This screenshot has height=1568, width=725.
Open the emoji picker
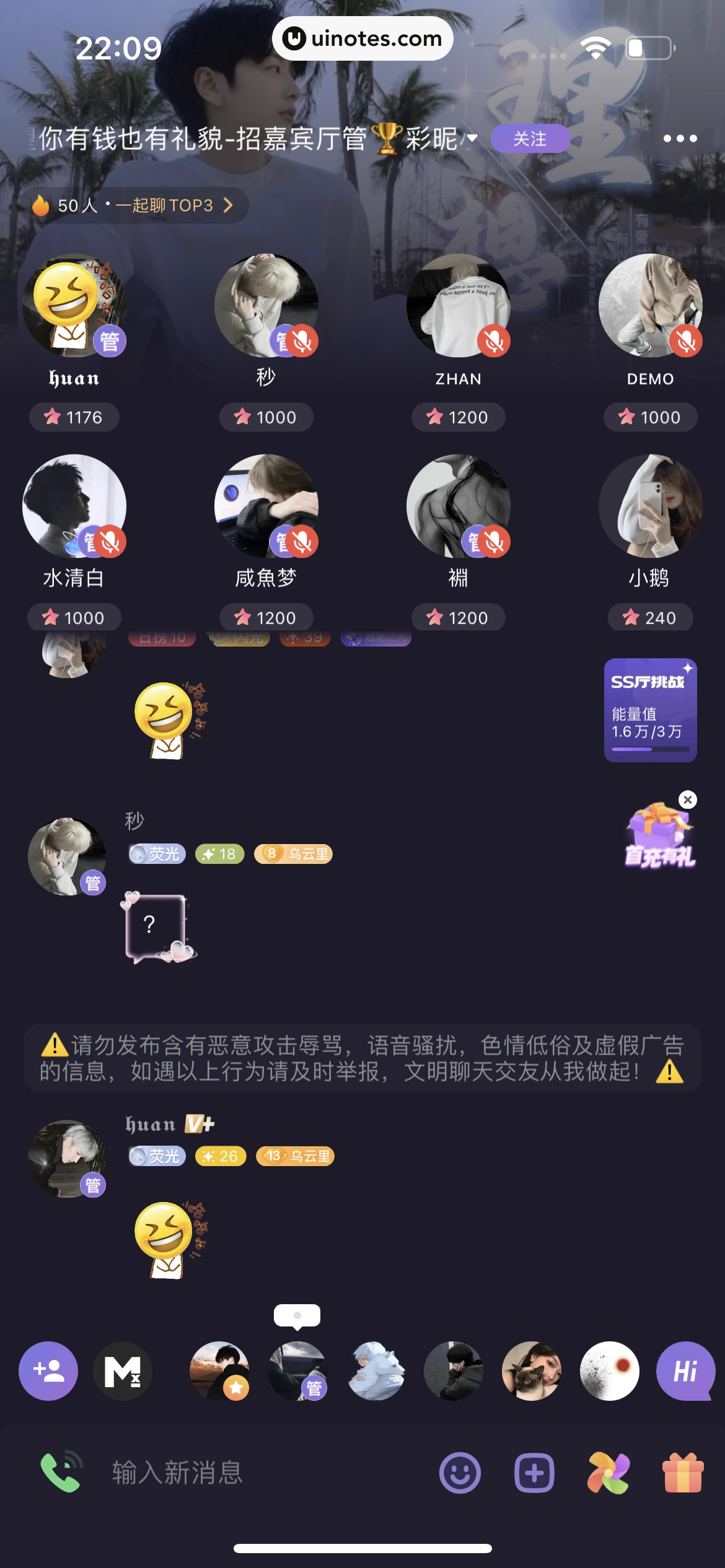(x=458, y=1474)
